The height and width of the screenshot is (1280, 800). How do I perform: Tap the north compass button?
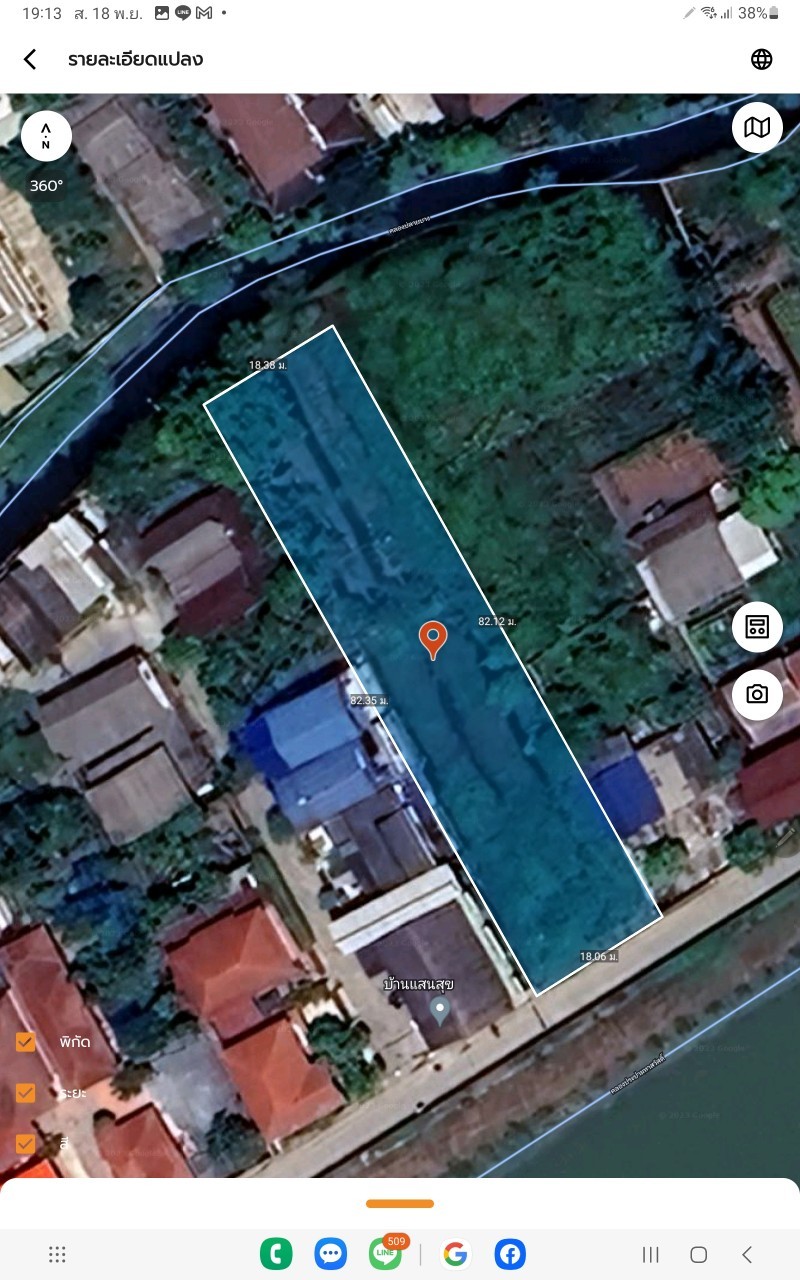pyautogui.click(x=46, y=136)
